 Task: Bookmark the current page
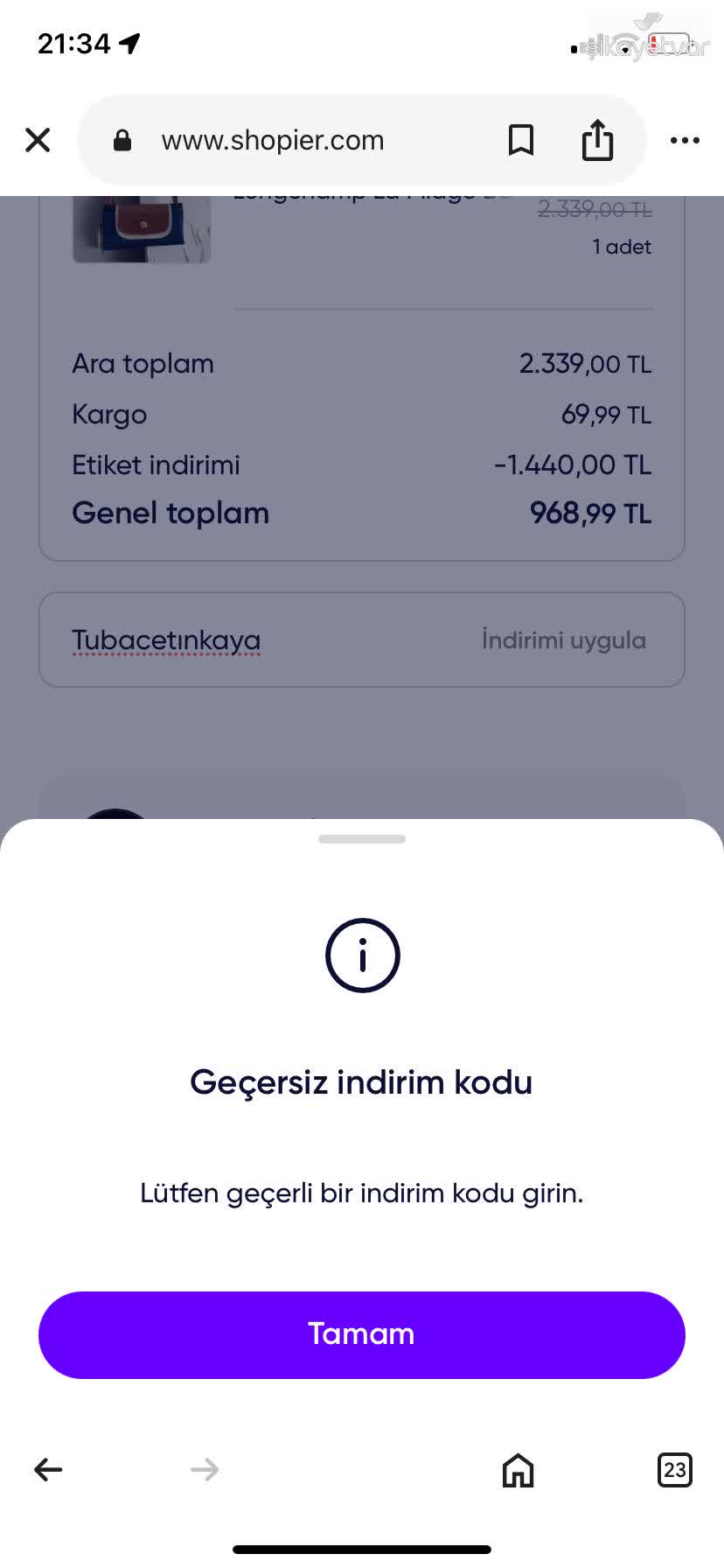coord(520,140)
